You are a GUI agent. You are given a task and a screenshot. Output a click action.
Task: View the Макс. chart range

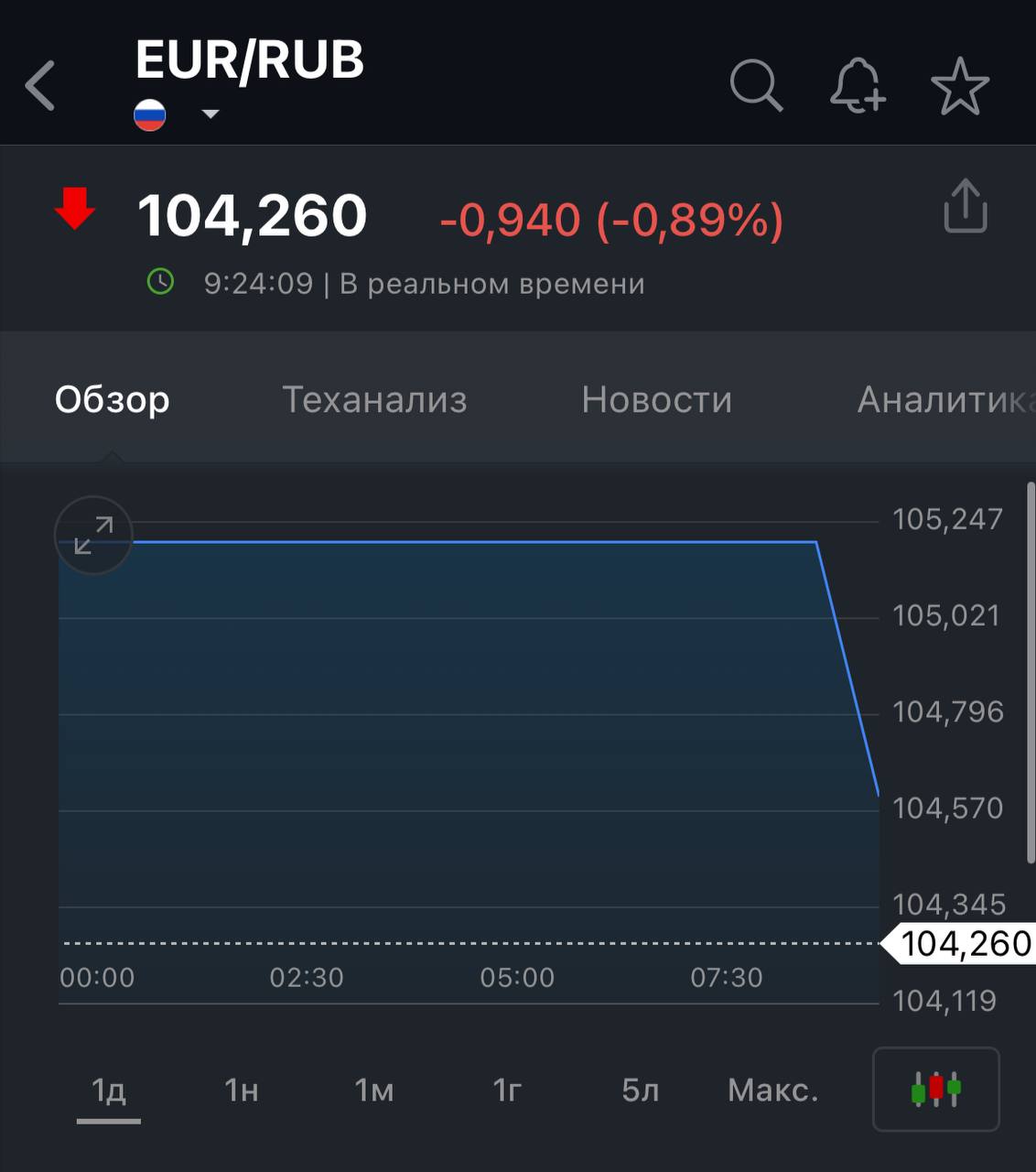(x=772, y=1091)
